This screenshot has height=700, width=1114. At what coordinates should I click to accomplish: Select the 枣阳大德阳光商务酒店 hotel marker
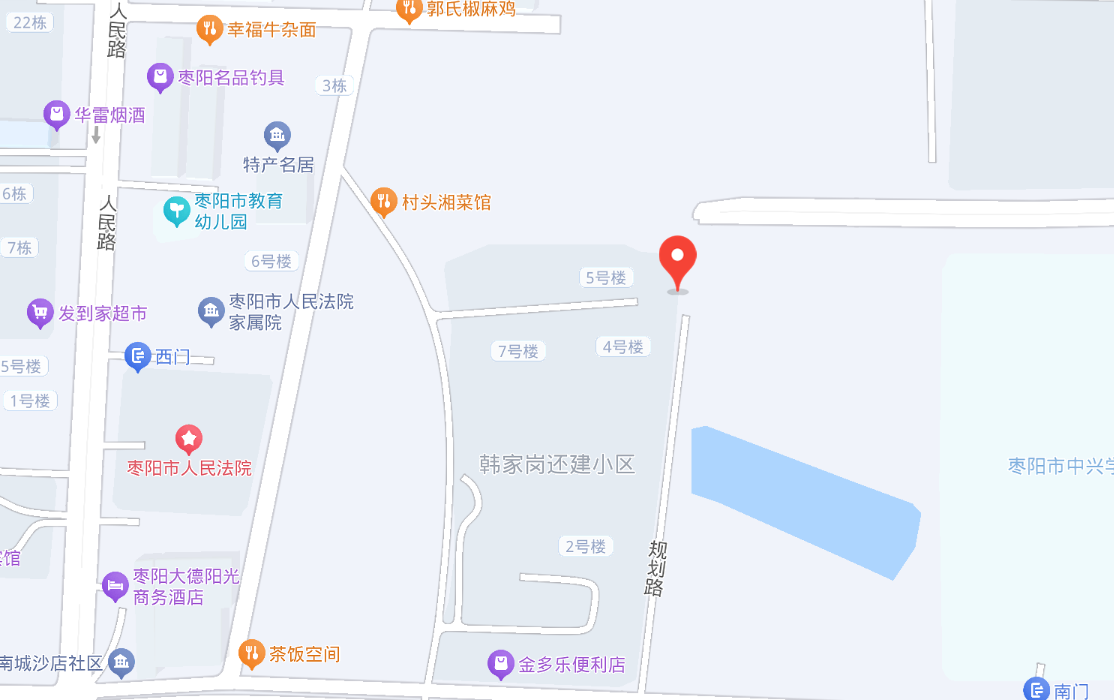115,586
